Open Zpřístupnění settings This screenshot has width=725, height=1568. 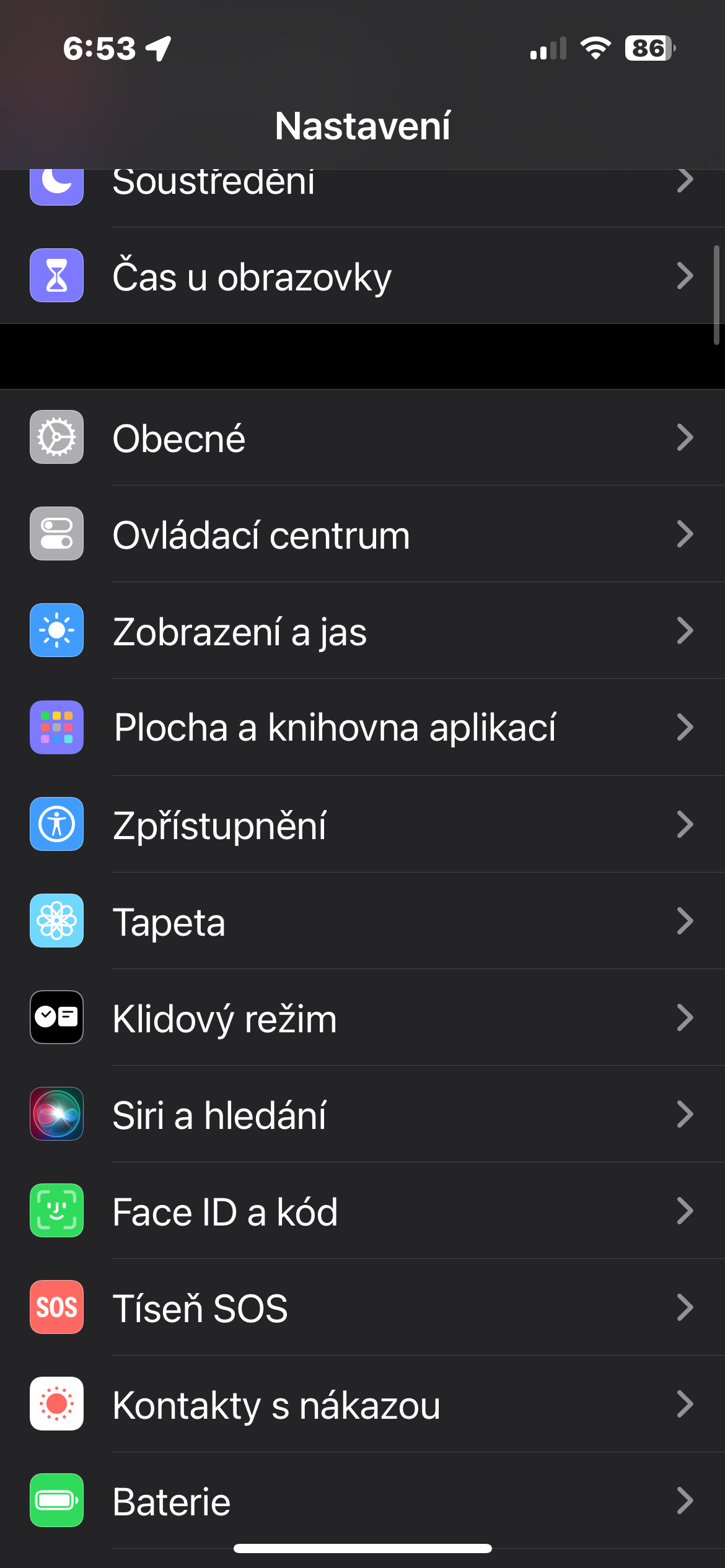[362, 824]
